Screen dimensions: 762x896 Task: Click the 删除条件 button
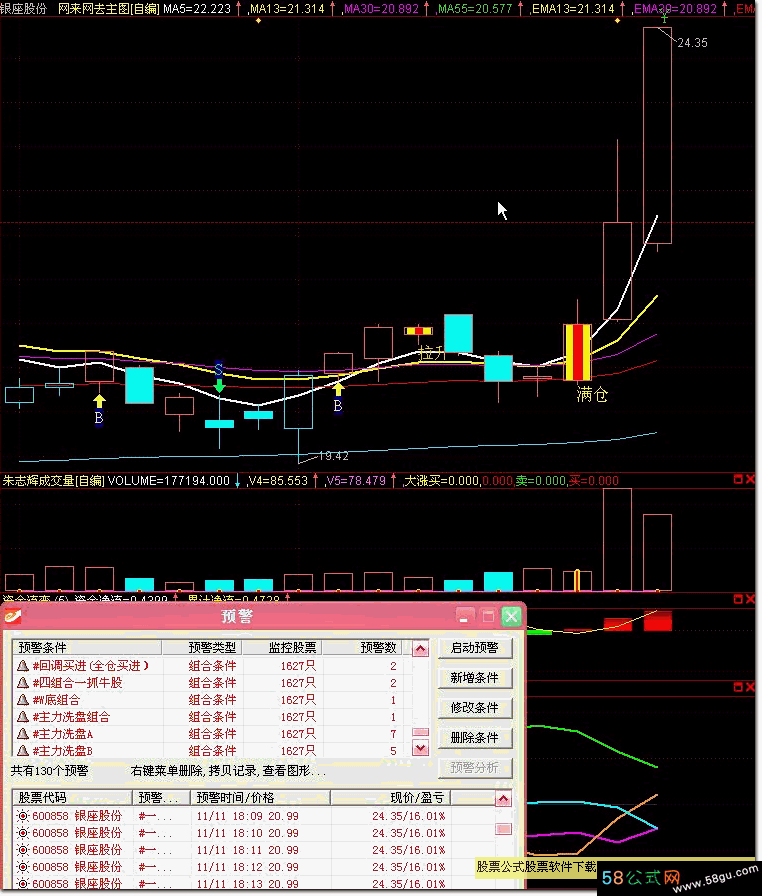click(x=474, y=738)
